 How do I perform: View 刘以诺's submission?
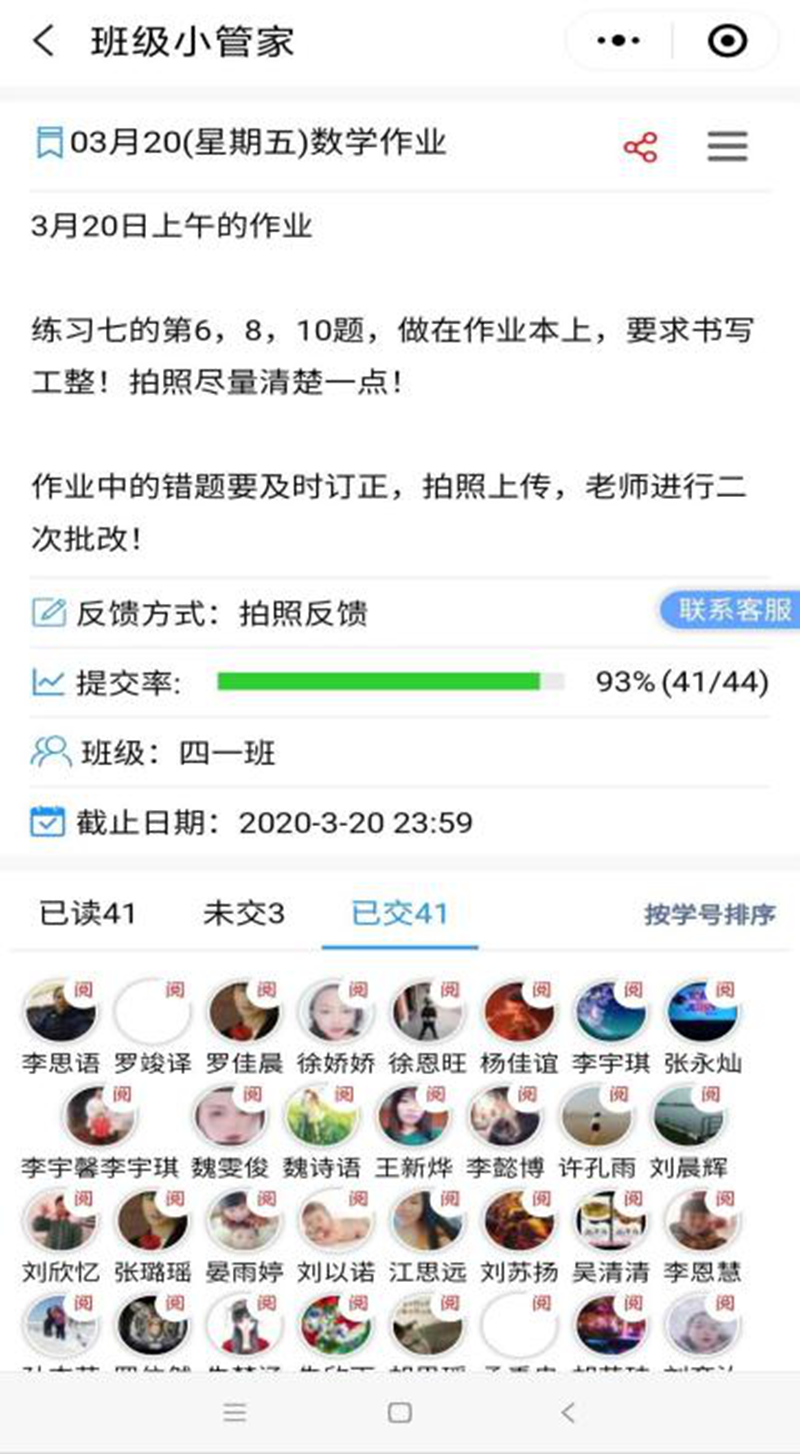(x=336, y=1222)
